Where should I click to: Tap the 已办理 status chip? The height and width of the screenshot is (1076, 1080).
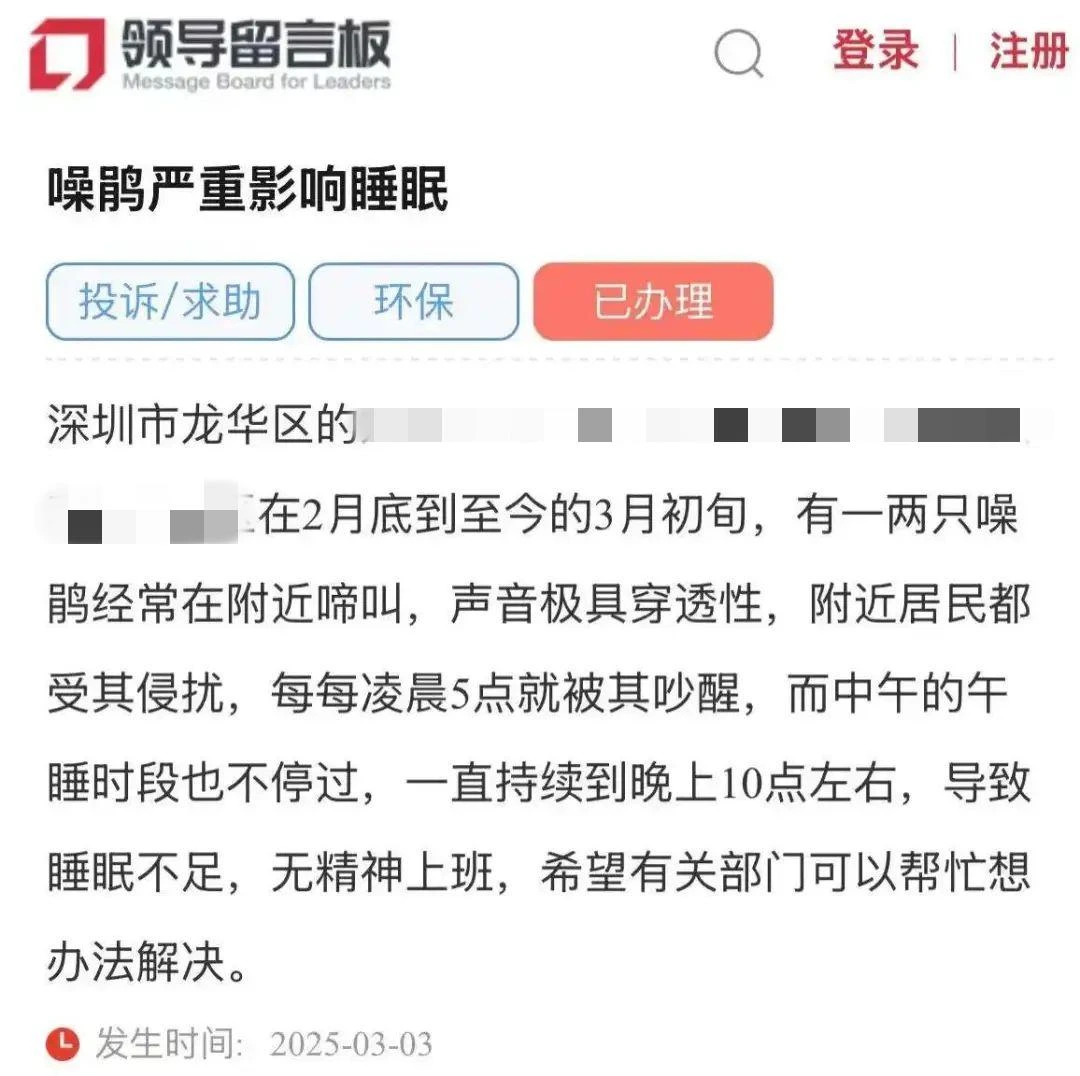point(653,302)
